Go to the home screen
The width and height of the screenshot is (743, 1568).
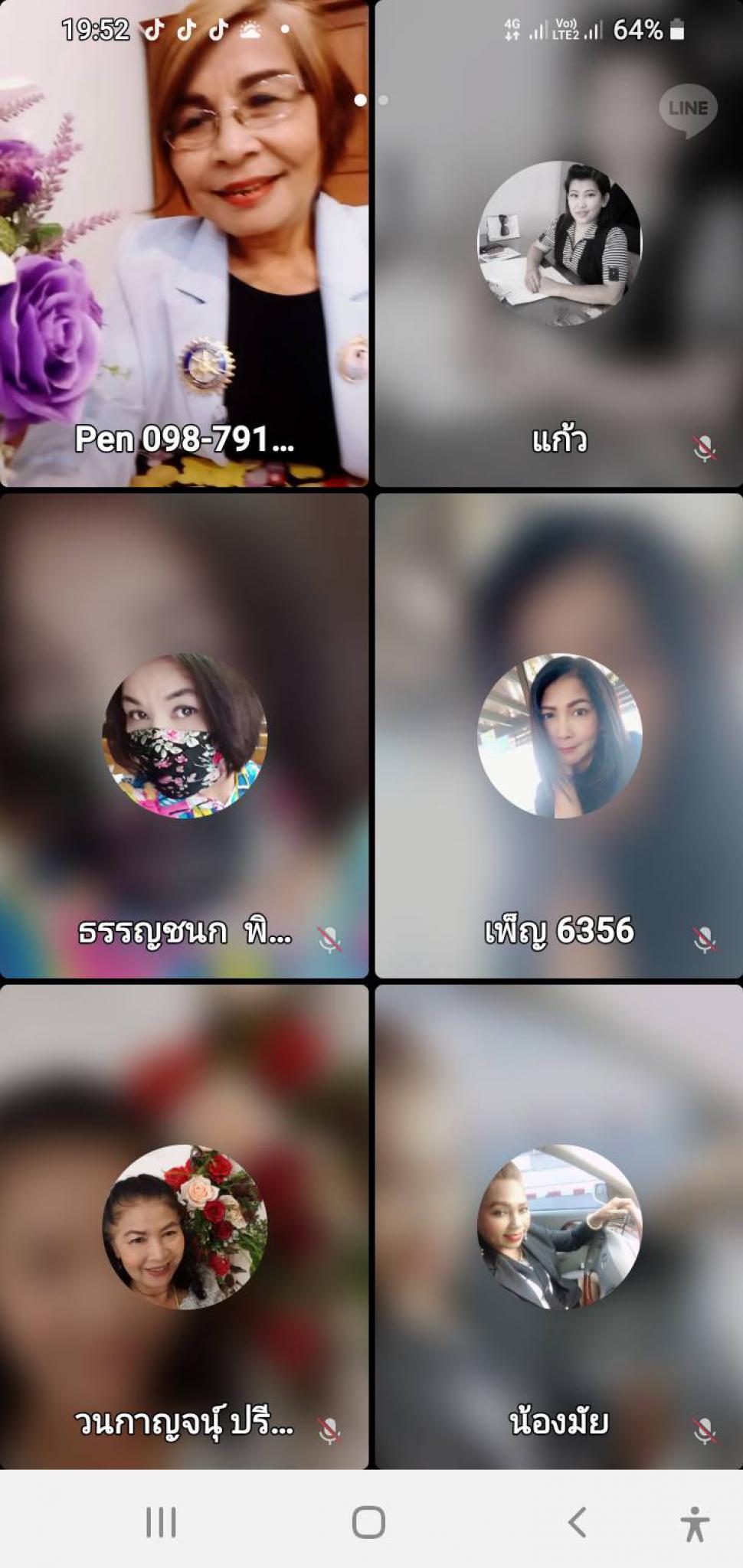tap(368, 1522)
